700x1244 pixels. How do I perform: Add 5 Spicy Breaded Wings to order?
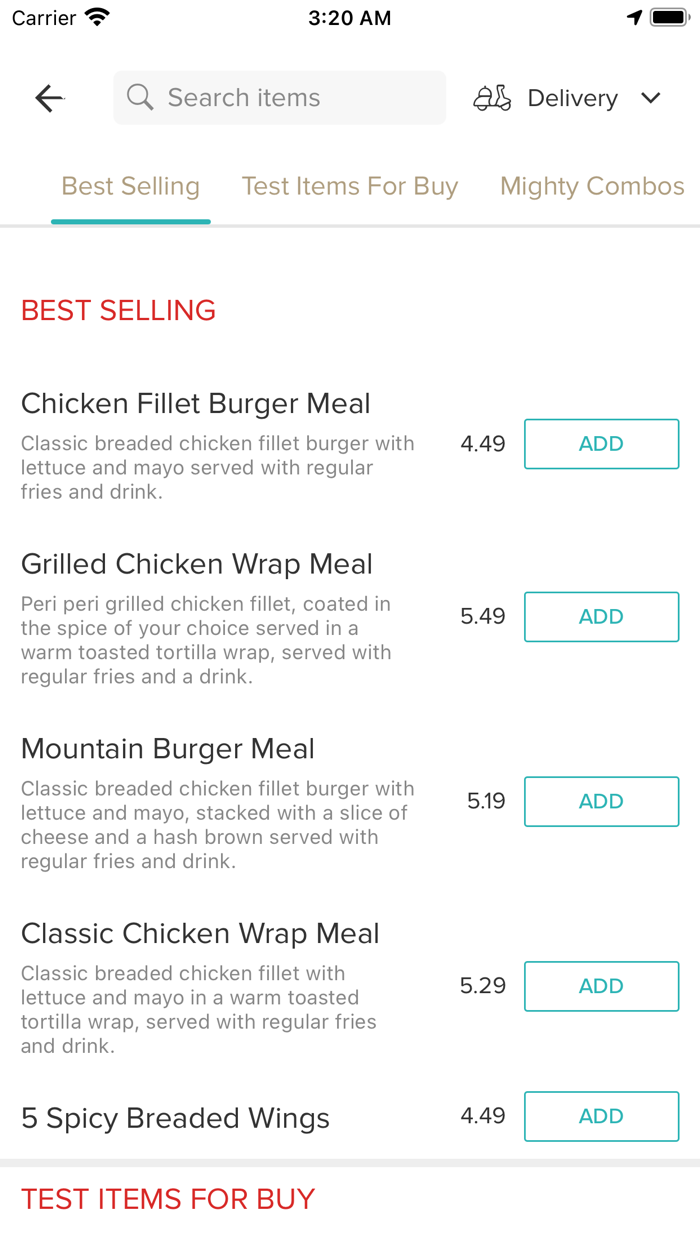coord(601,1116)
